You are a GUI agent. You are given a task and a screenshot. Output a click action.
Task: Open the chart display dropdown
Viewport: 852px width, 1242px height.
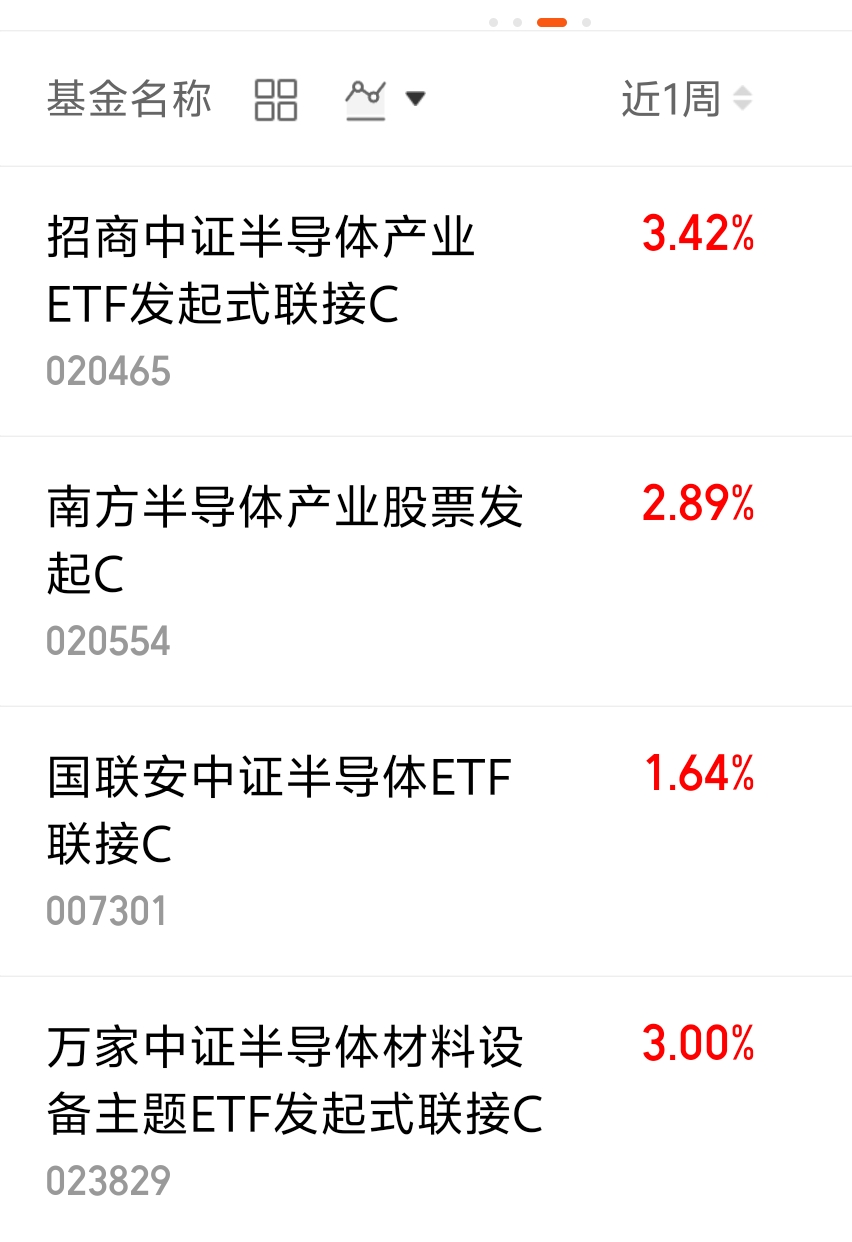click(385, 99)
